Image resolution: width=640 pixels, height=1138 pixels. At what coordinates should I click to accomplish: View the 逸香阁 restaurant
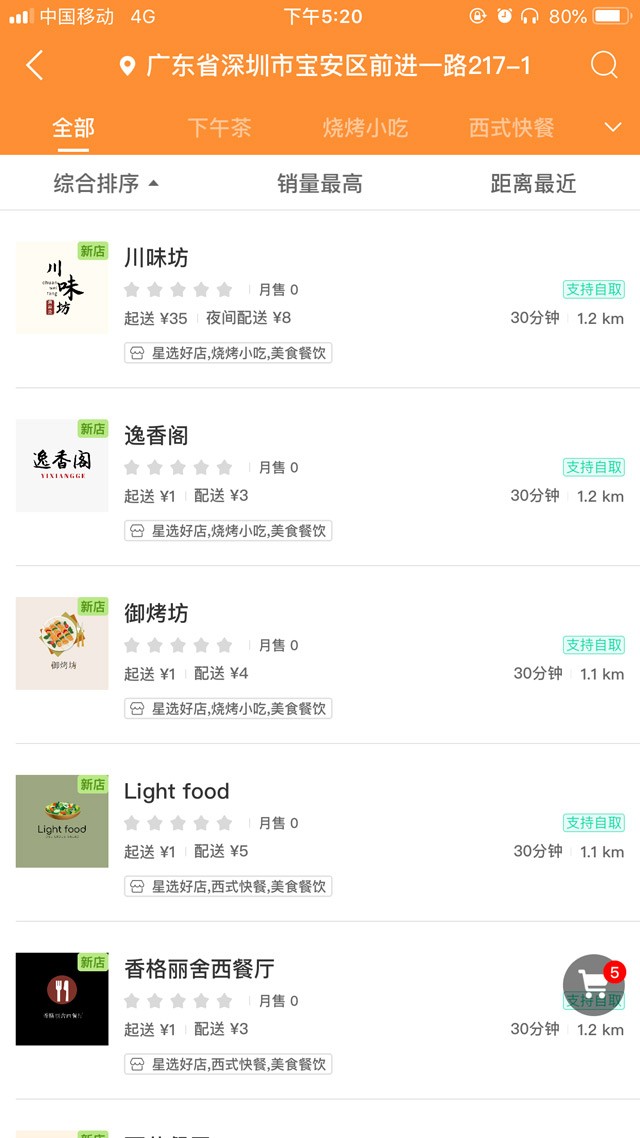156,436
